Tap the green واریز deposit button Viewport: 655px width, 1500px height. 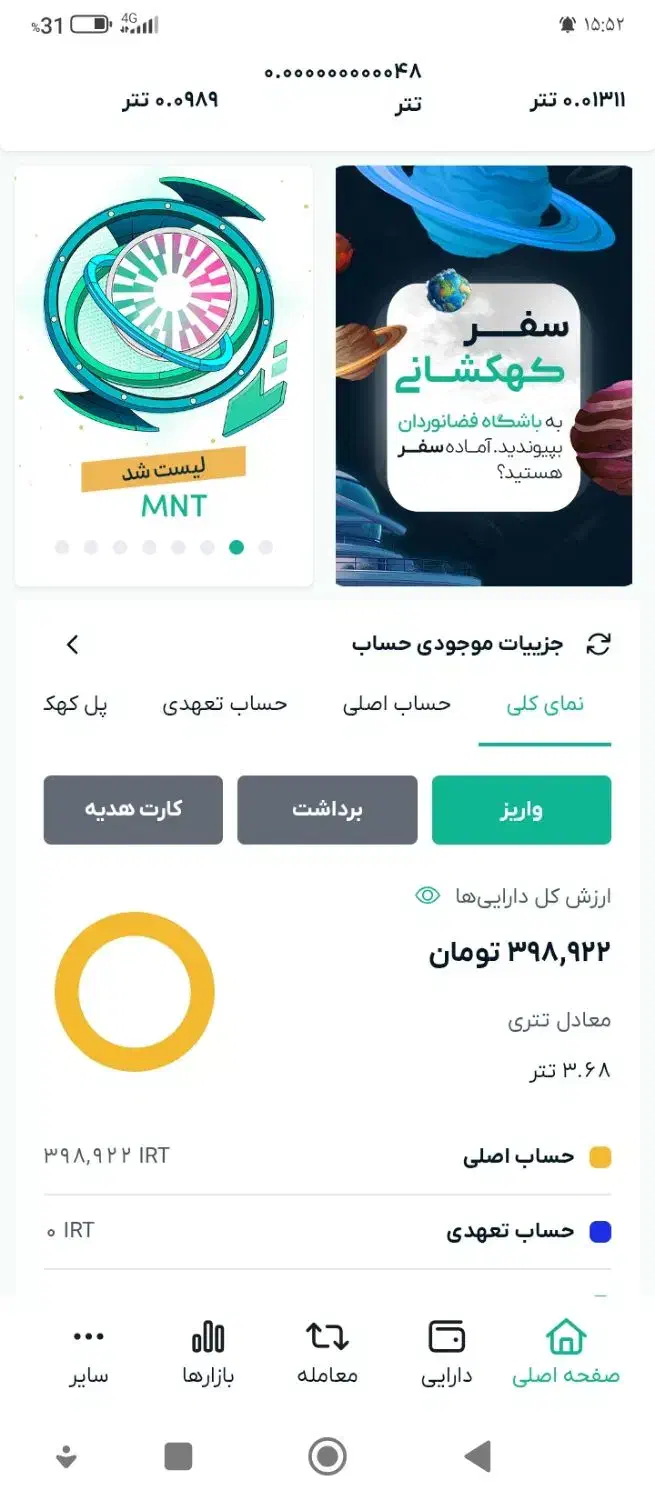[x=521, y=810]
